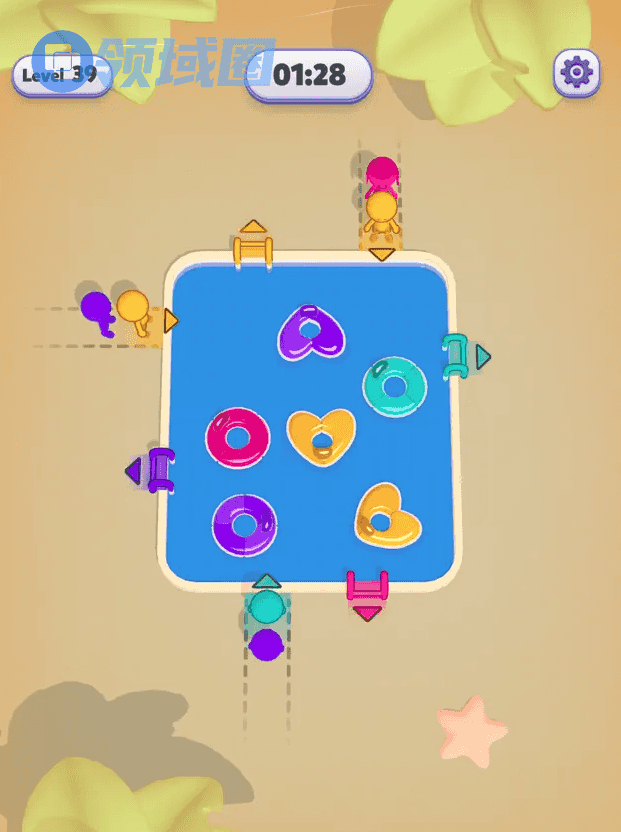Select the teal ring float
The width and height of the screenshot is (621, 832).
point(394,386)
